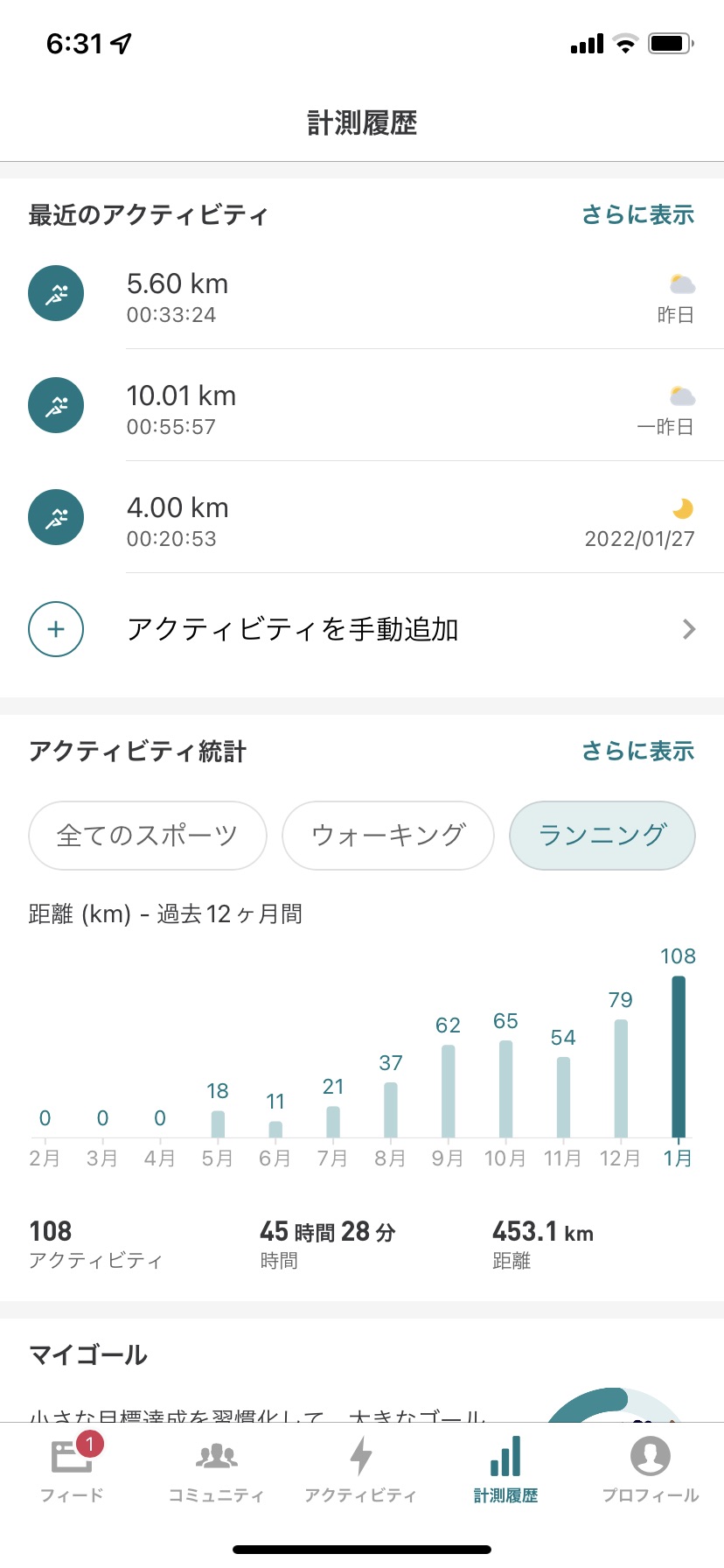Switch to the フィード tab
The width and height of the screenshot is (724, 1568).
point(72,1467)
